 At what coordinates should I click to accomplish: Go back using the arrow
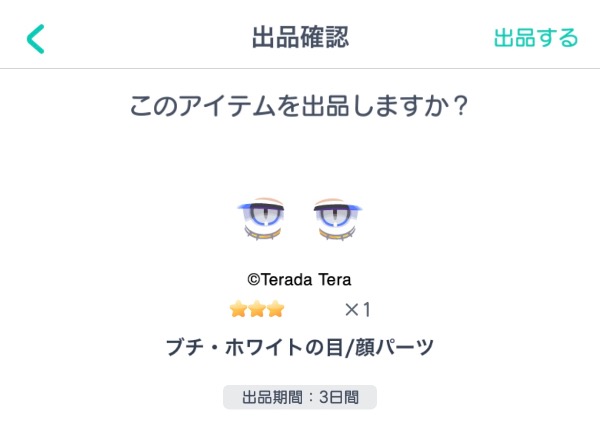tap(36, 38)
